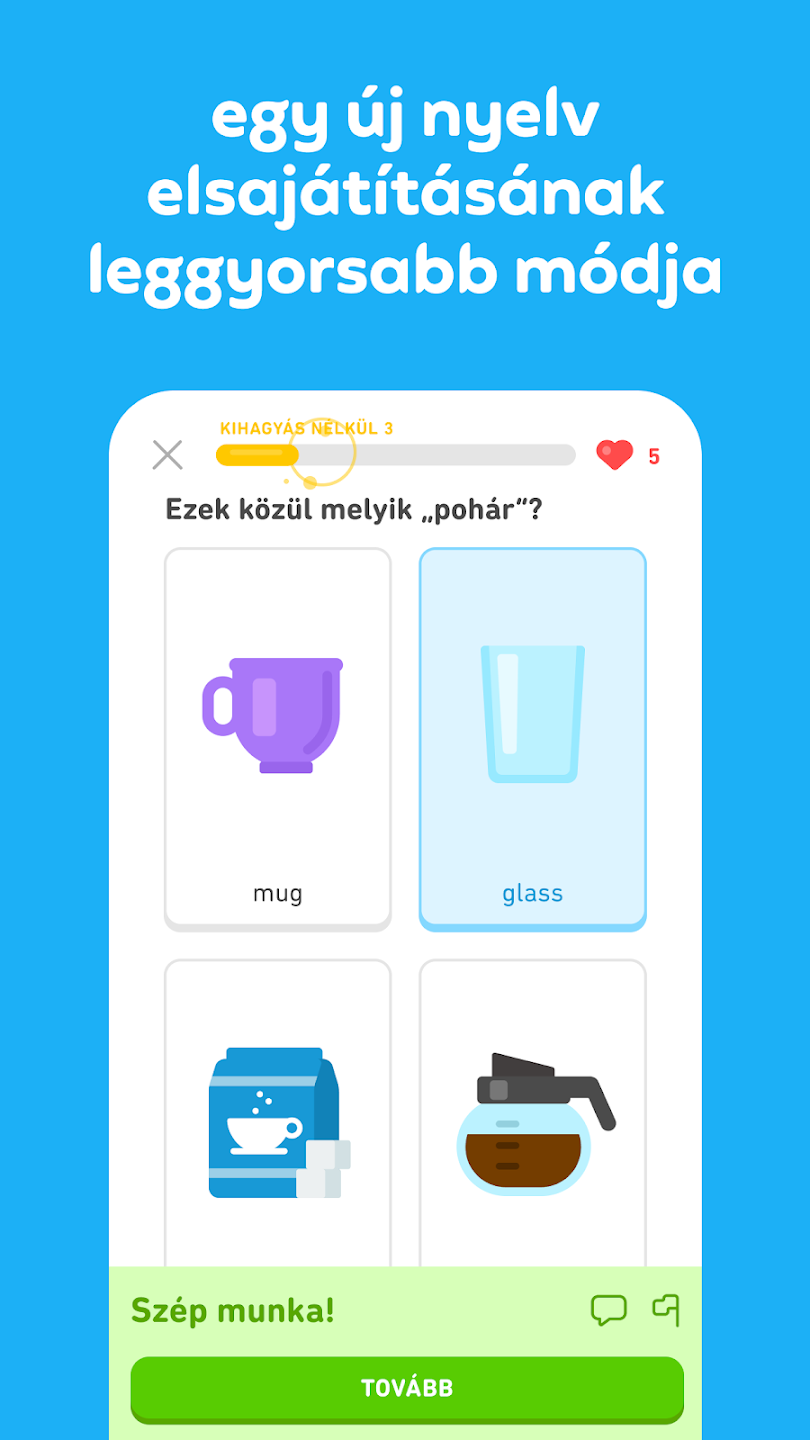Select the mug answer card
810x1440 pixels.
277,737
